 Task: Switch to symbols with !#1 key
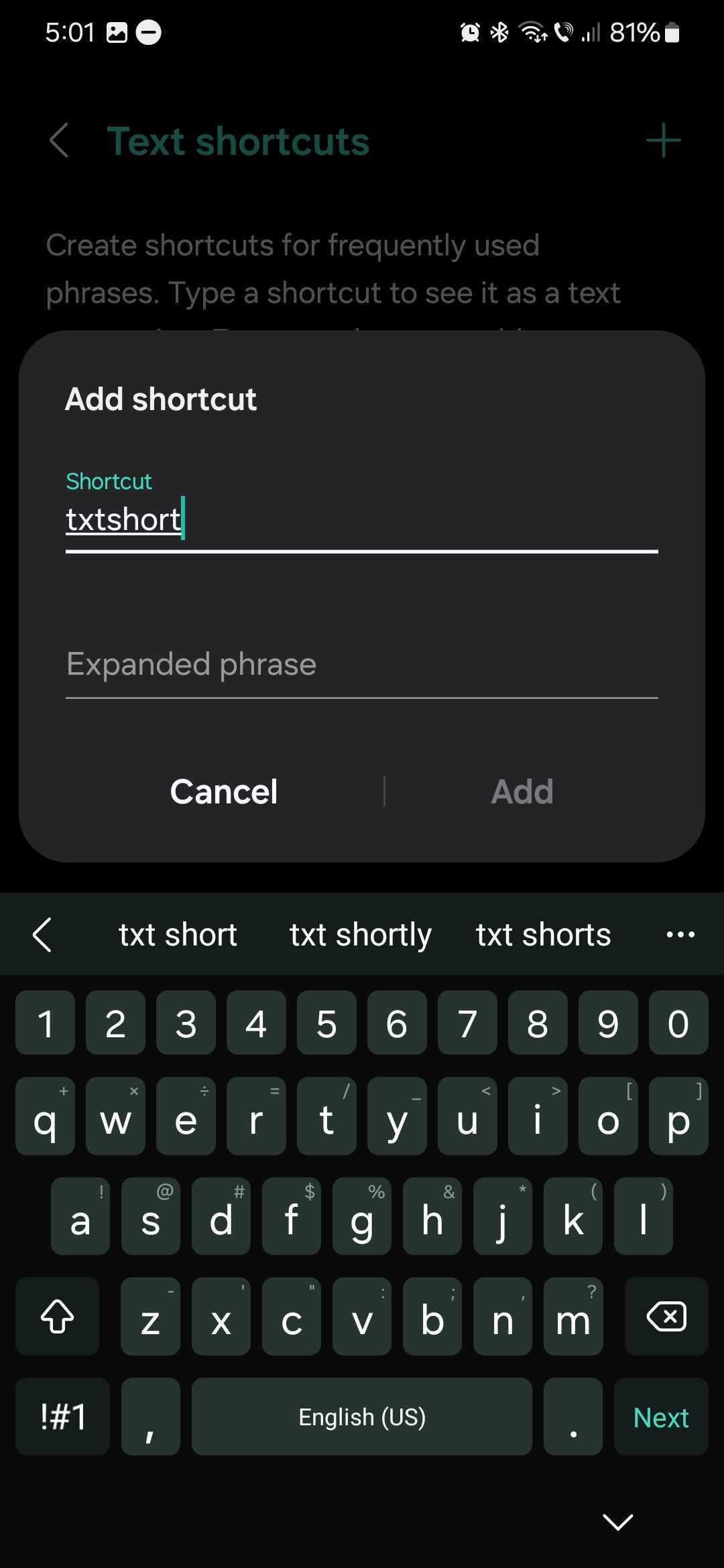point(63,1417)
